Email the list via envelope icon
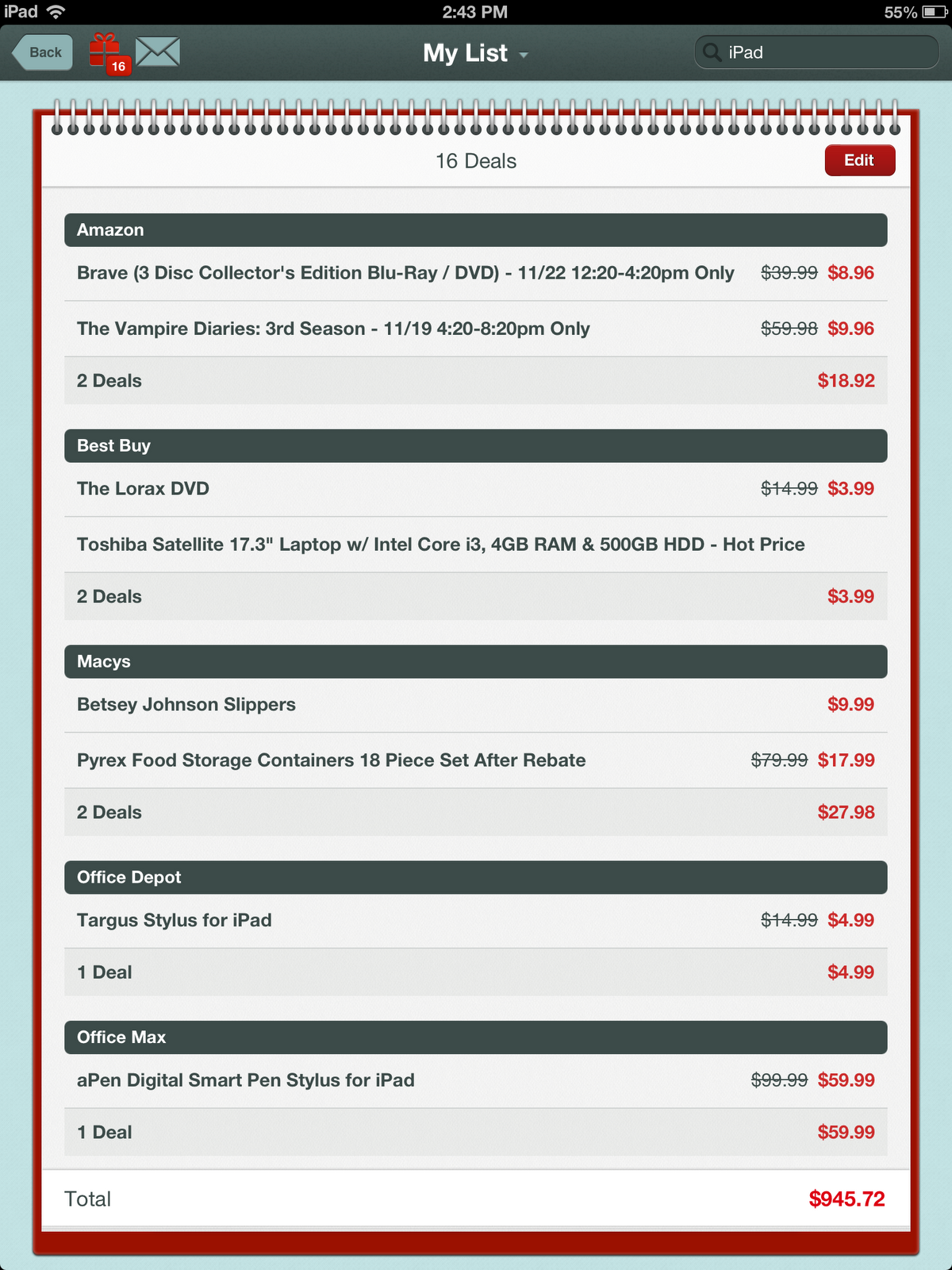Image resolution: width=952 pixels, height=1270 pixels. [x=158, y=52]
